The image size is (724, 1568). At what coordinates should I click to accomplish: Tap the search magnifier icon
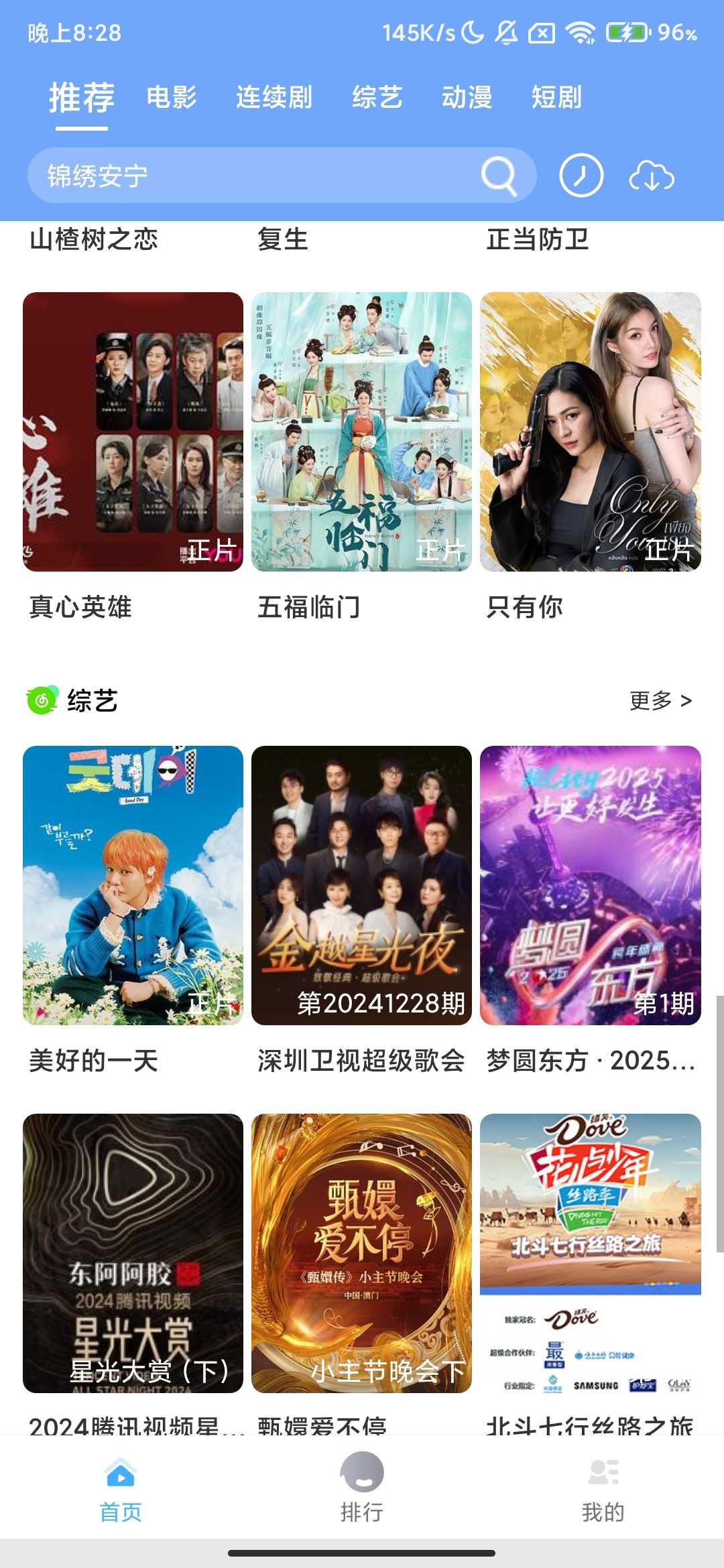[499, 176]
